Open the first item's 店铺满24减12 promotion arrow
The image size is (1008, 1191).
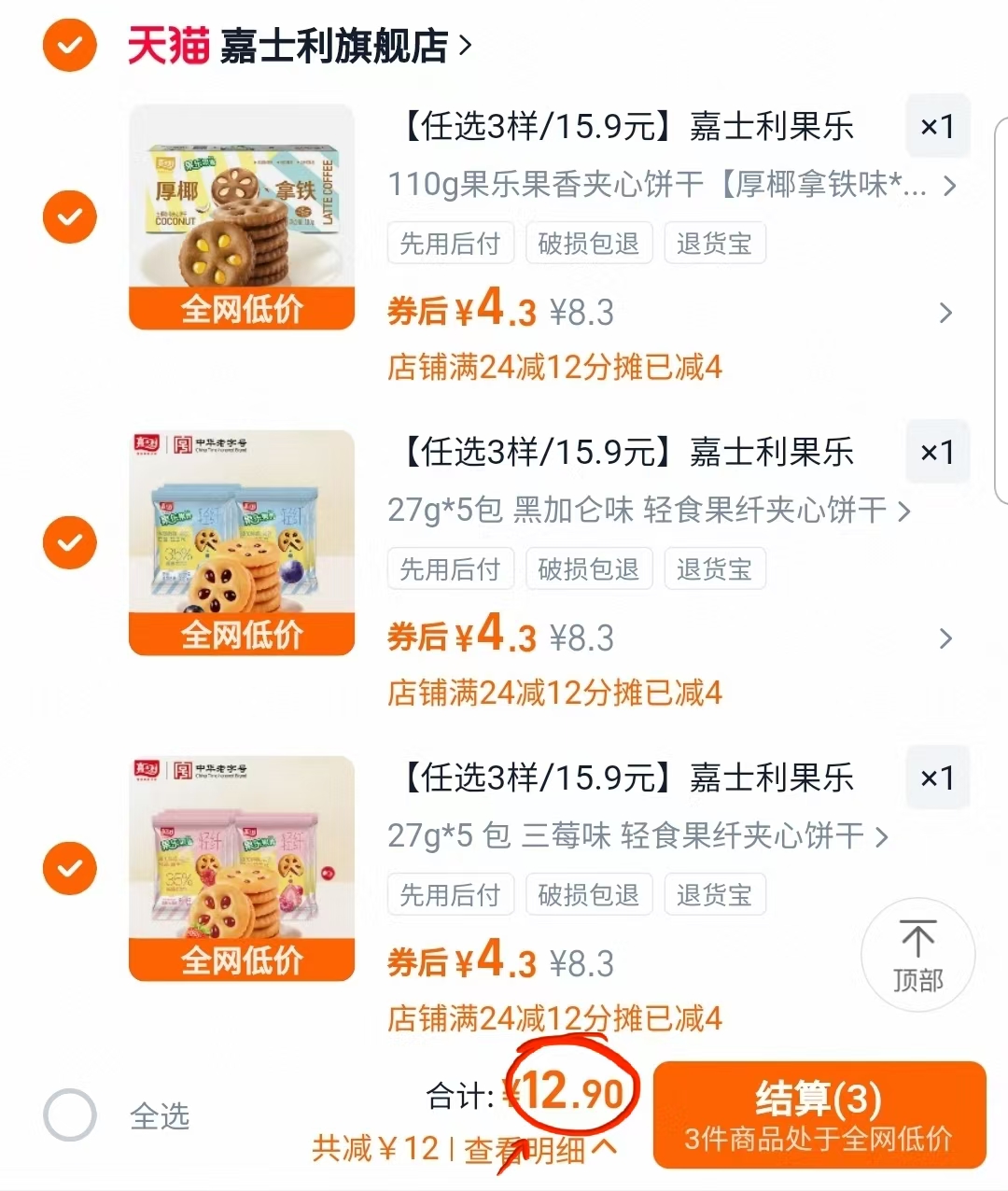pyautogui.click(x=946, y=313)
